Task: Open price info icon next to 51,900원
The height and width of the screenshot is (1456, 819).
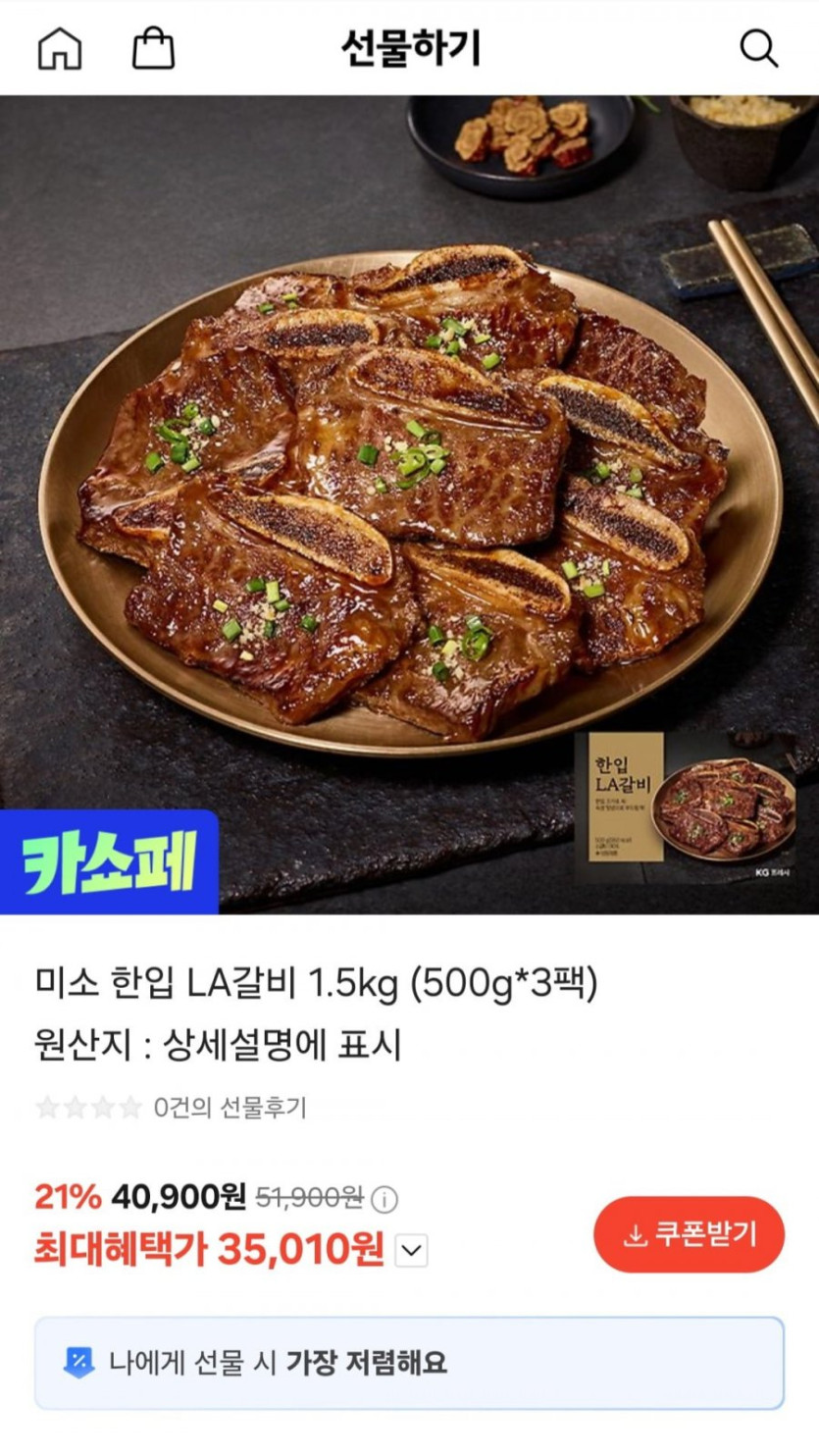Action: (x=386, y=1199)
